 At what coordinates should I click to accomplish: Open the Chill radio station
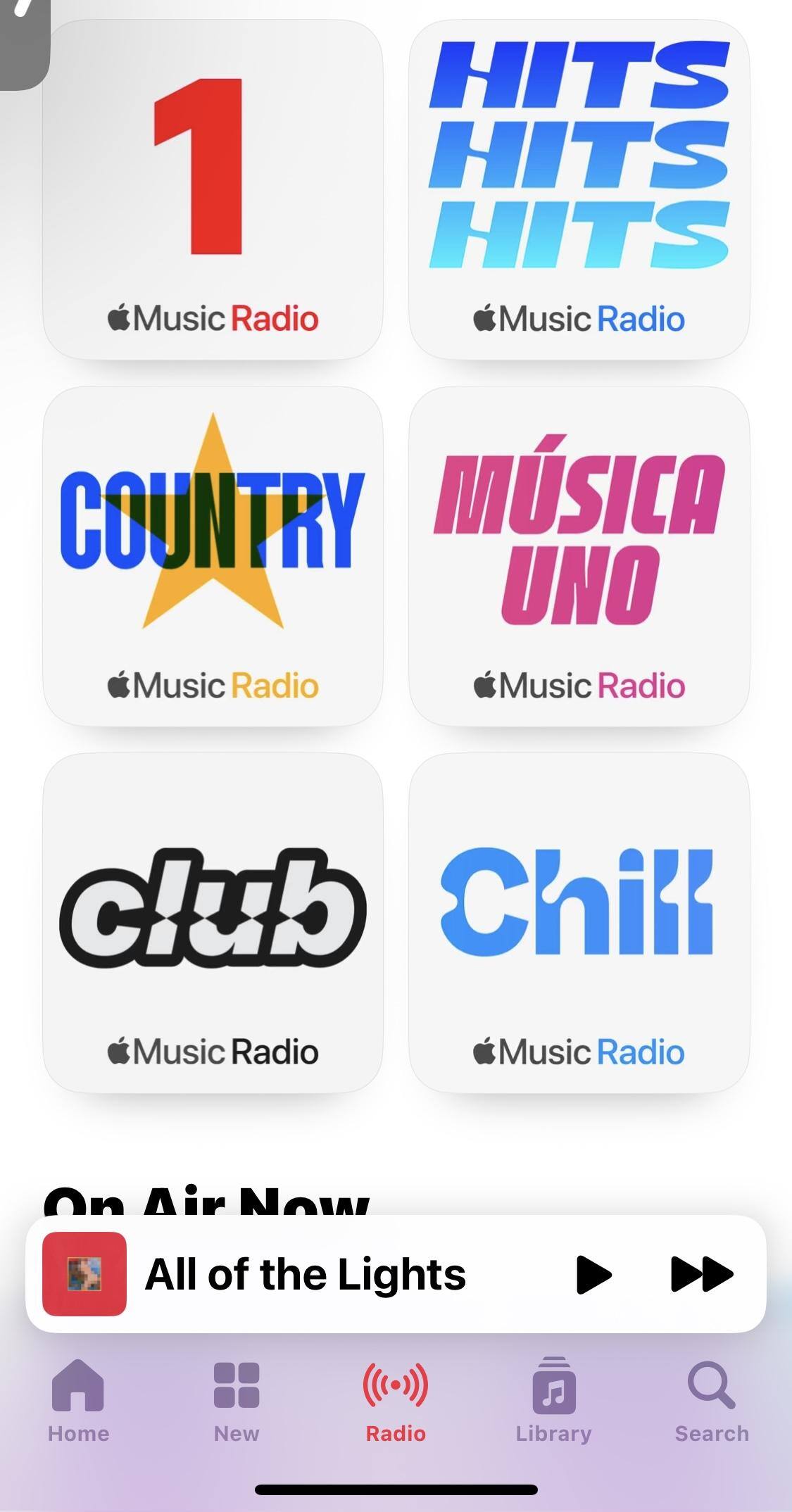579,922
